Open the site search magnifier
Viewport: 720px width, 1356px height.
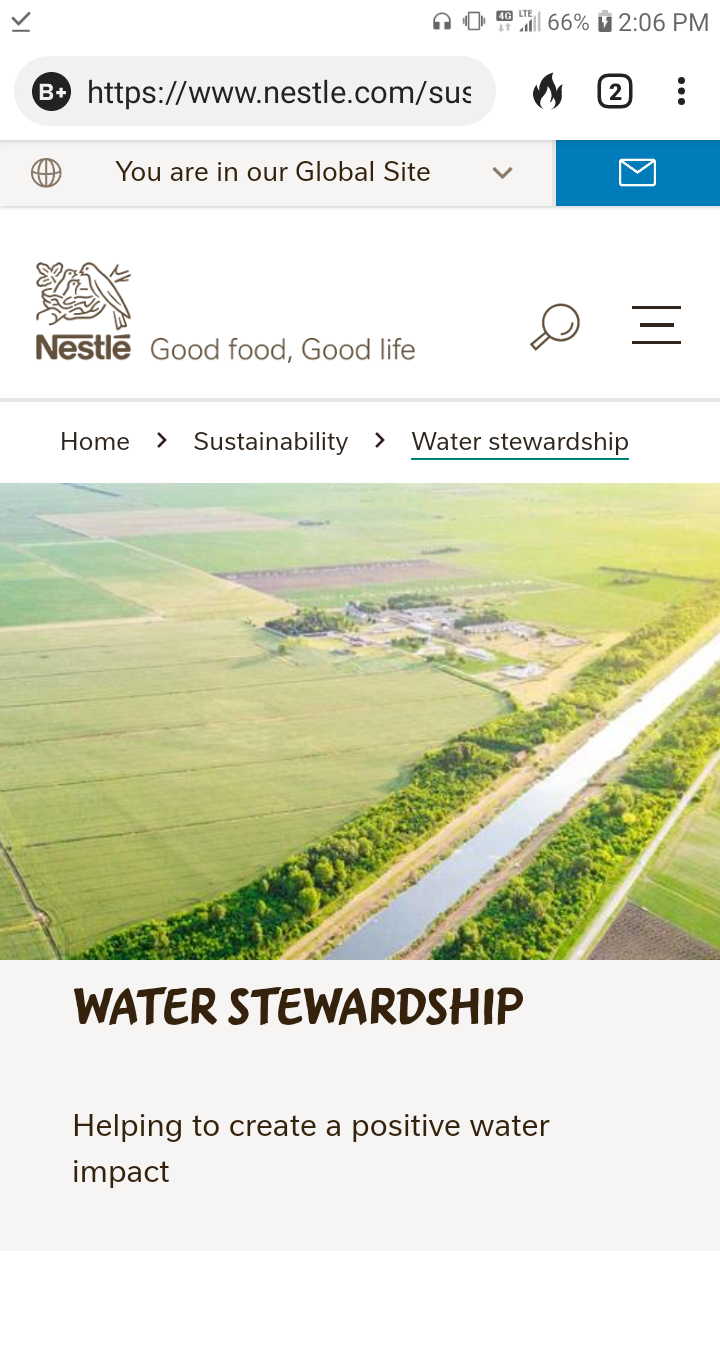(x=555, y=326)
